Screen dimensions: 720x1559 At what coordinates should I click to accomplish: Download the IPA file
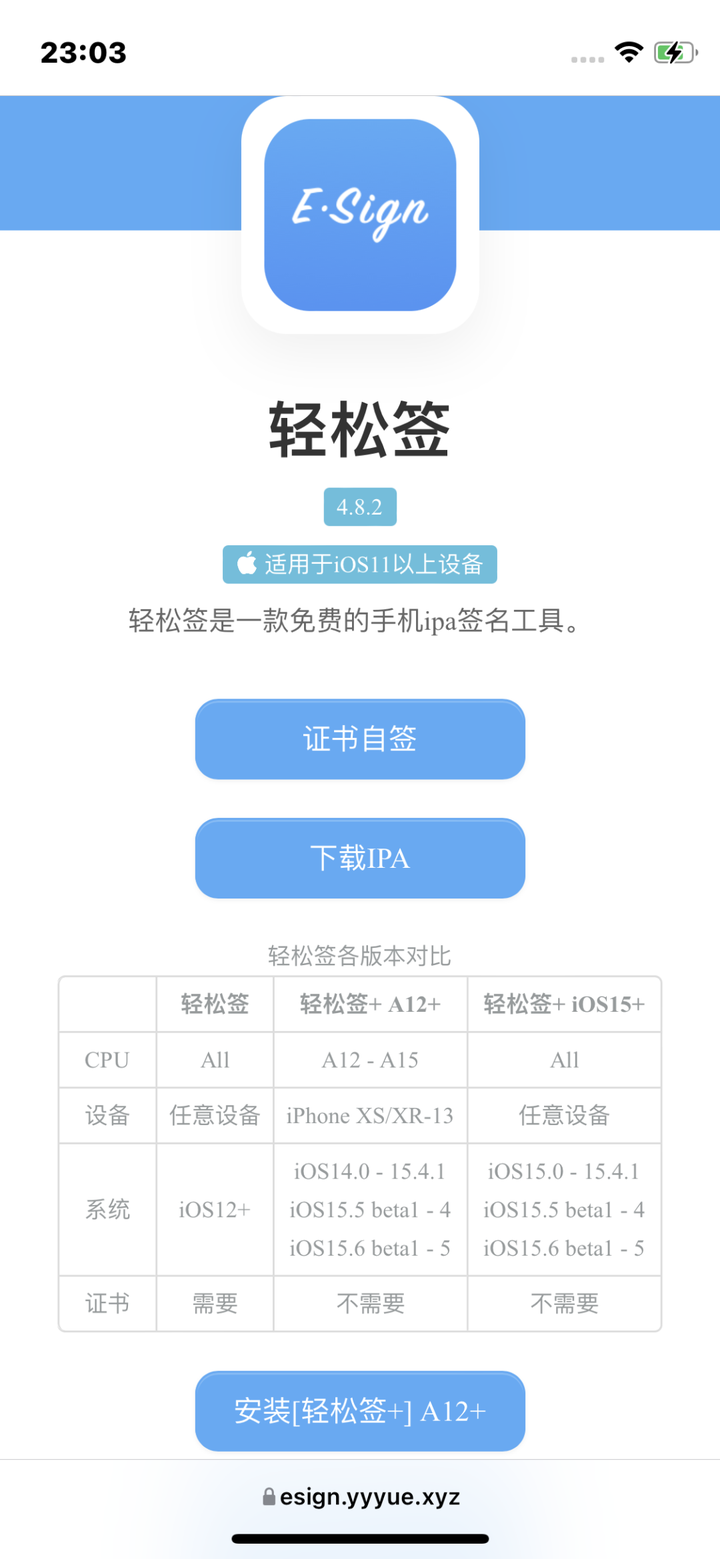click(360, 858)
